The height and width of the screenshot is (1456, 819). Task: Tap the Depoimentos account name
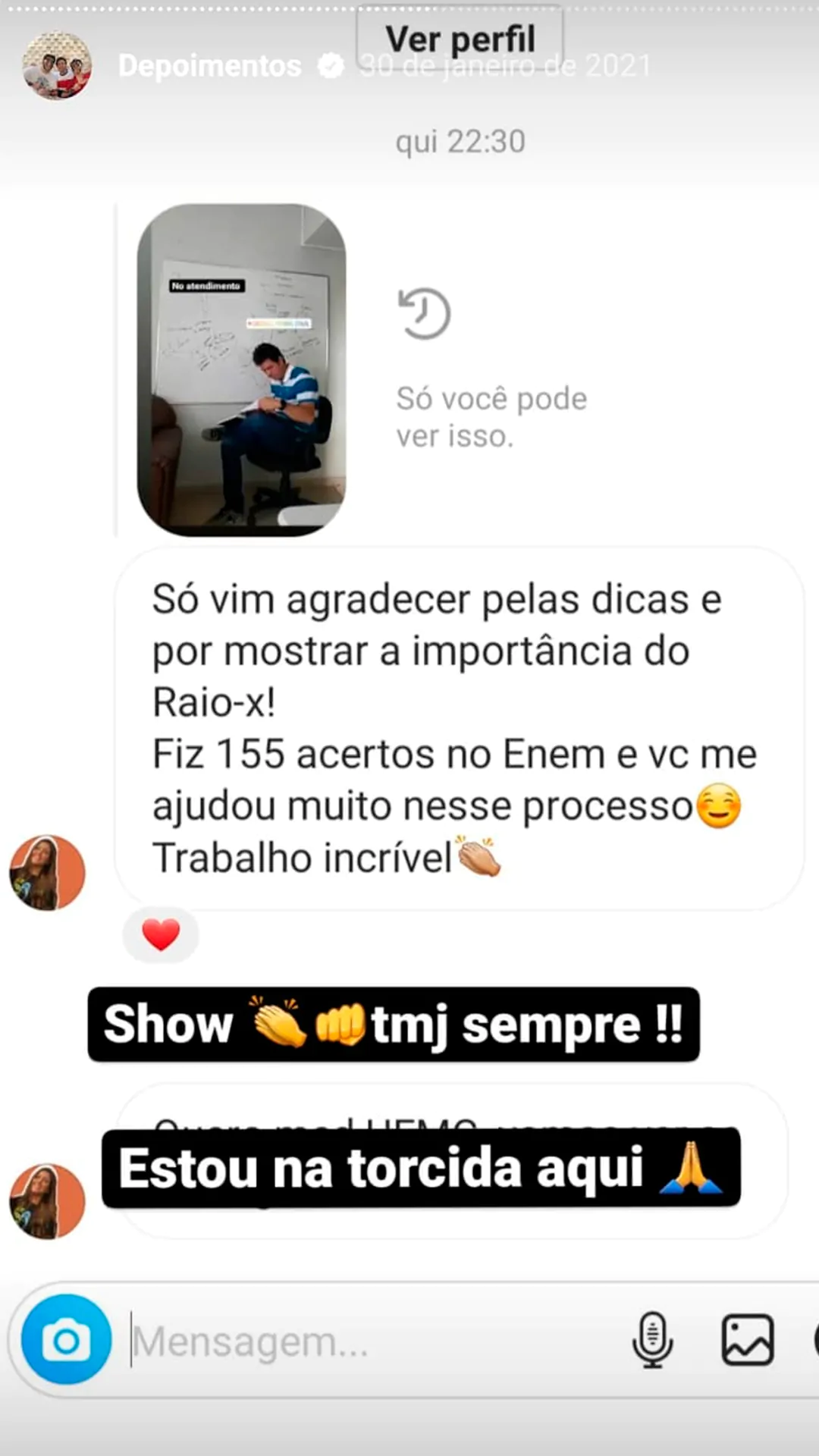[x=209, y=66]
